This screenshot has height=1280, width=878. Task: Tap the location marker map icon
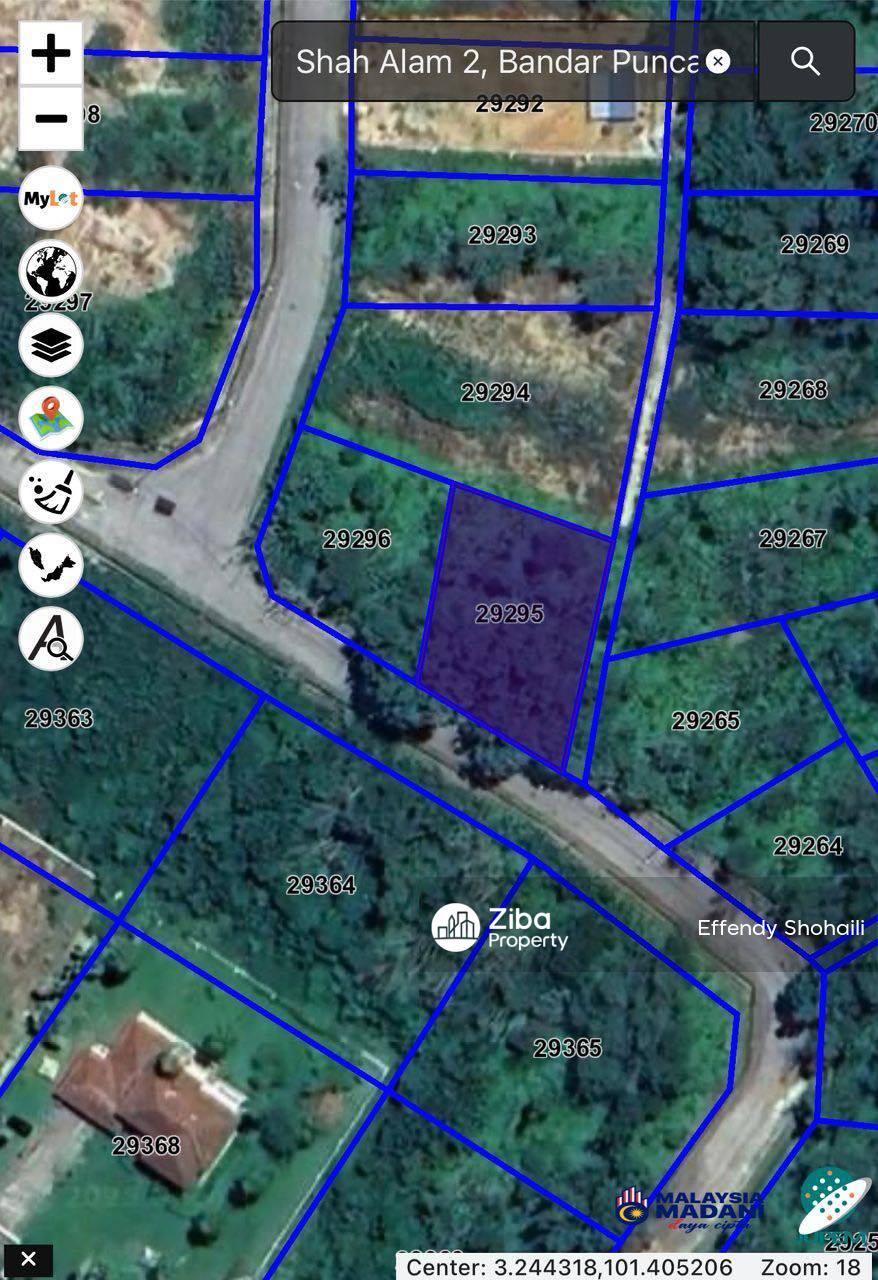[x=51, y=418]
